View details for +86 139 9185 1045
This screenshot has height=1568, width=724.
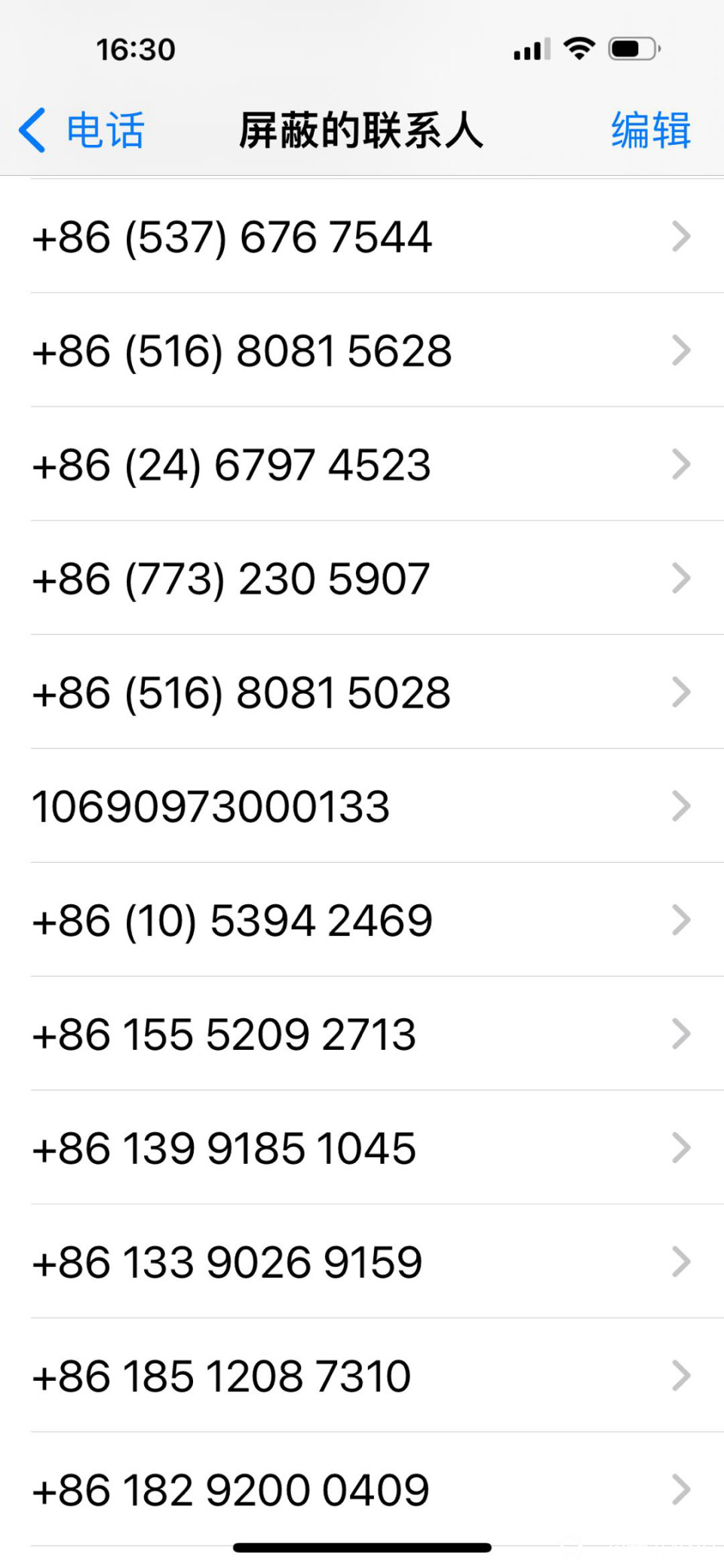[x=362, y=1148]
